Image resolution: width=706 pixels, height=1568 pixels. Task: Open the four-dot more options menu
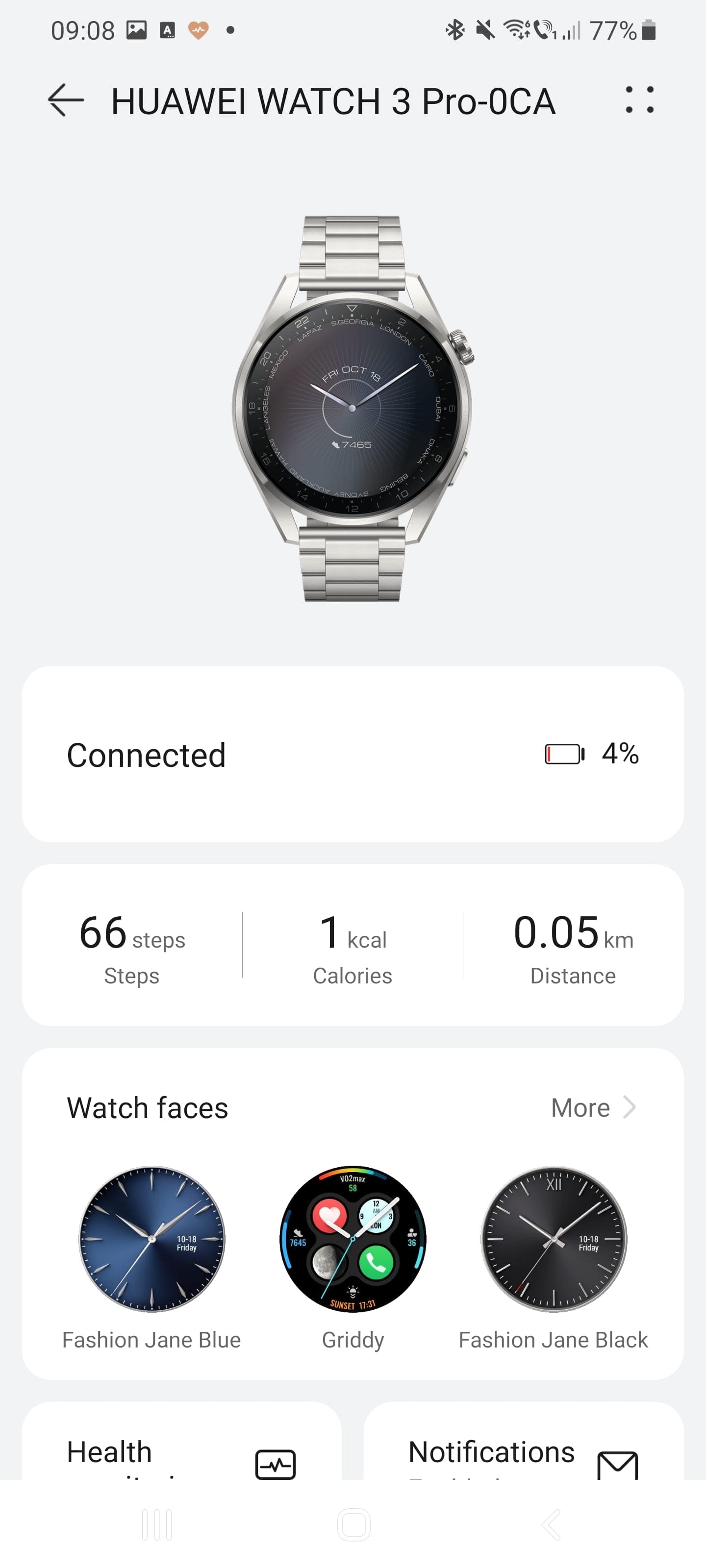(639, 100)
